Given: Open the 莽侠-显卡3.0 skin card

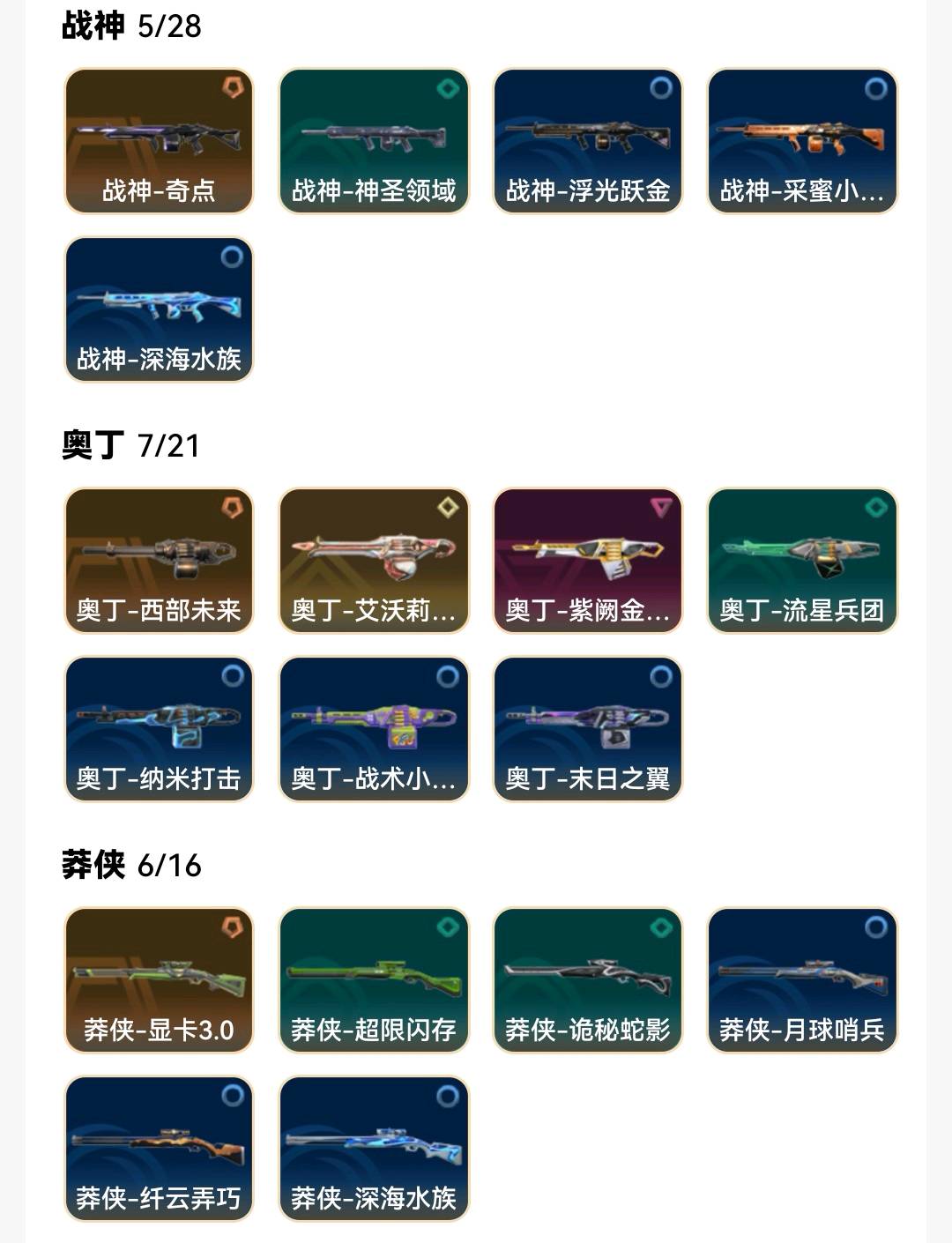Looking at the screenshot, I should click(x=159, y=980).
